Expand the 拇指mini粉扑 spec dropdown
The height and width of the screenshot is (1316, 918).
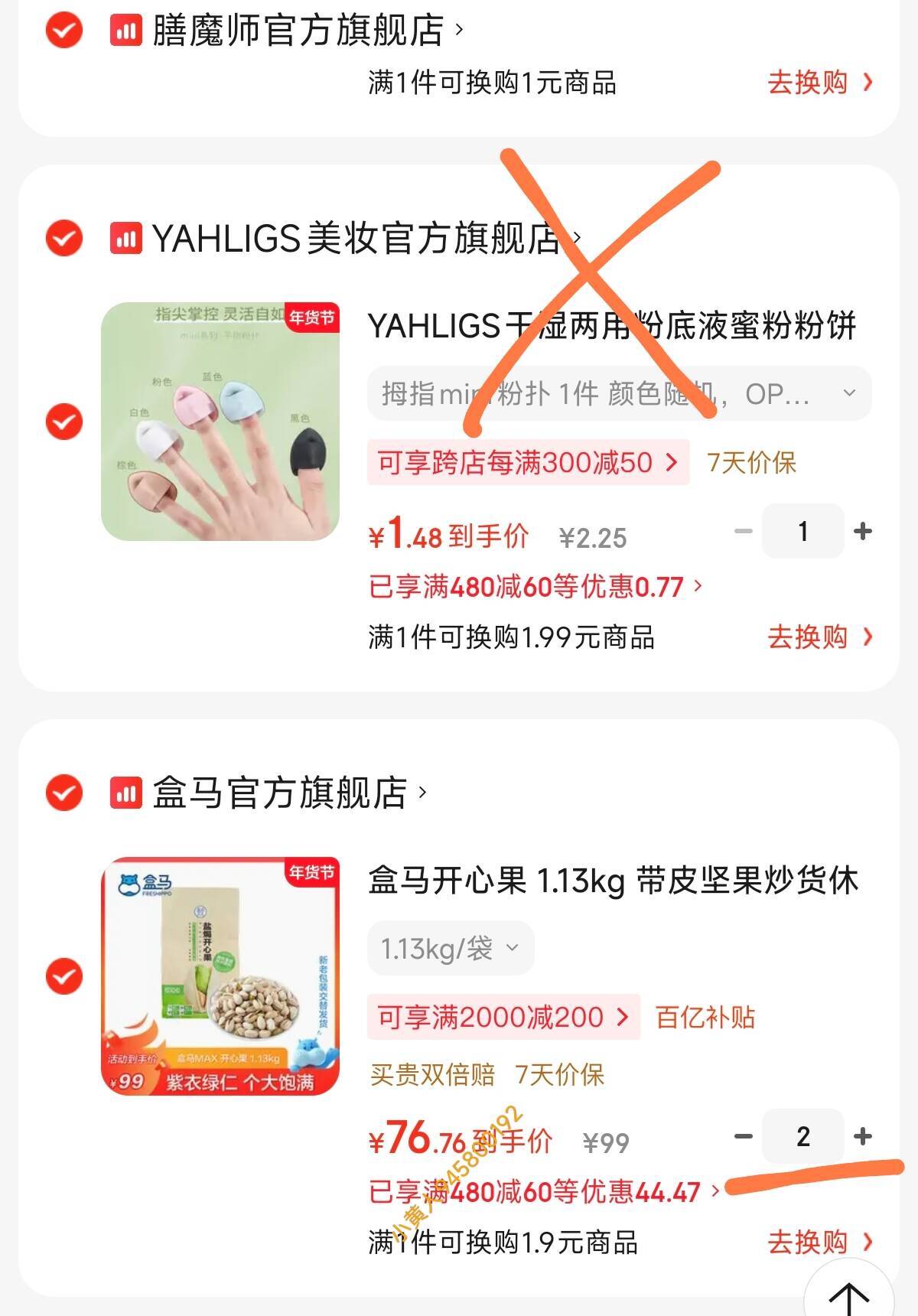tap(619, 394)
